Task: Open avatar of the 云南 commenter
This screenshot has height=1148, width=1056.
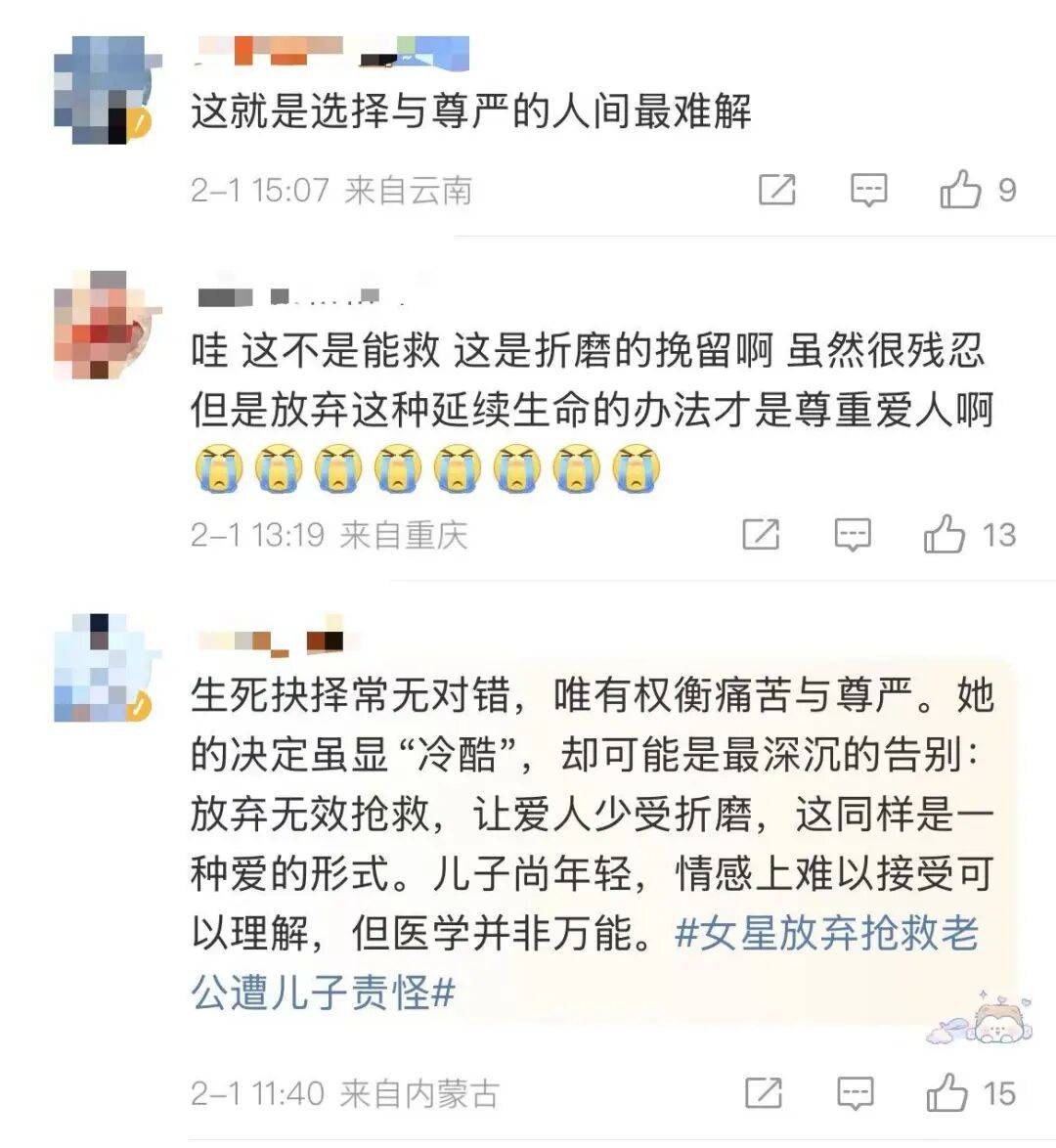Action: 104,90
